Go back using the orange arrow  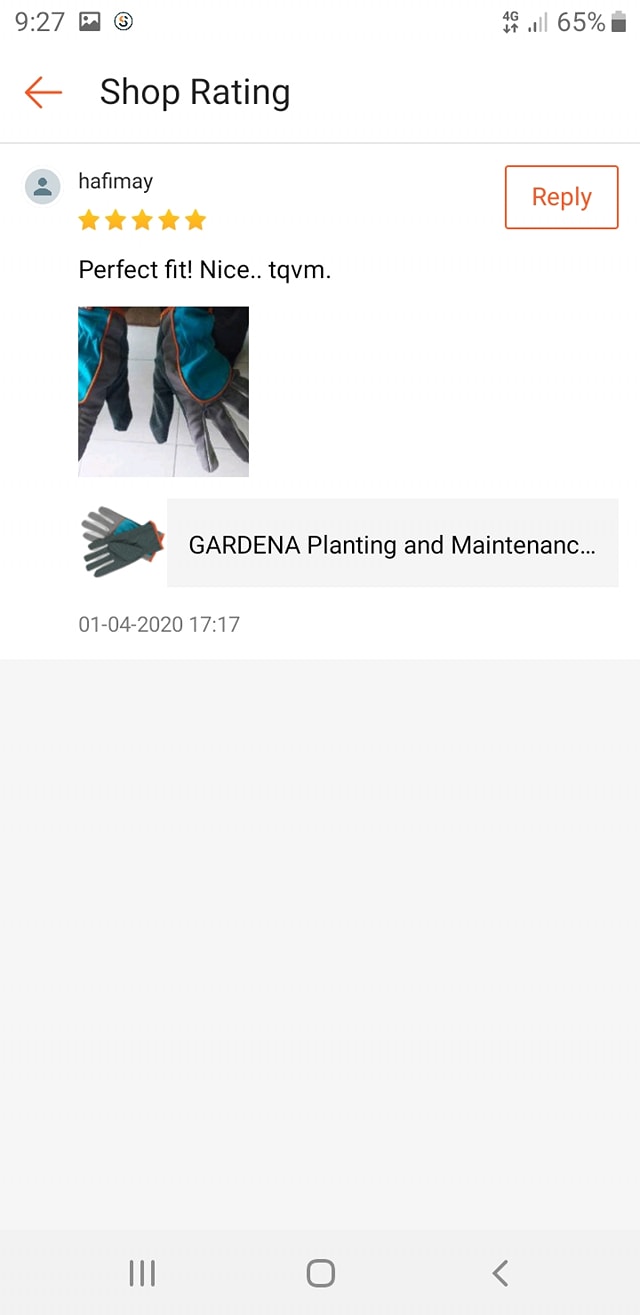pyautogui.click(x=43, y=92)
